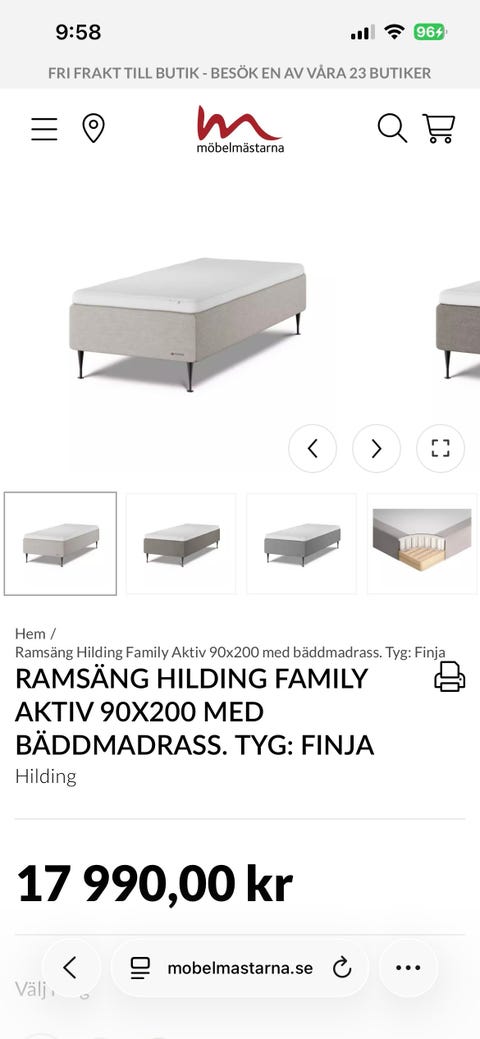Open the search magnifier
Screen dimensions: 480x1039
coord(392,129)
